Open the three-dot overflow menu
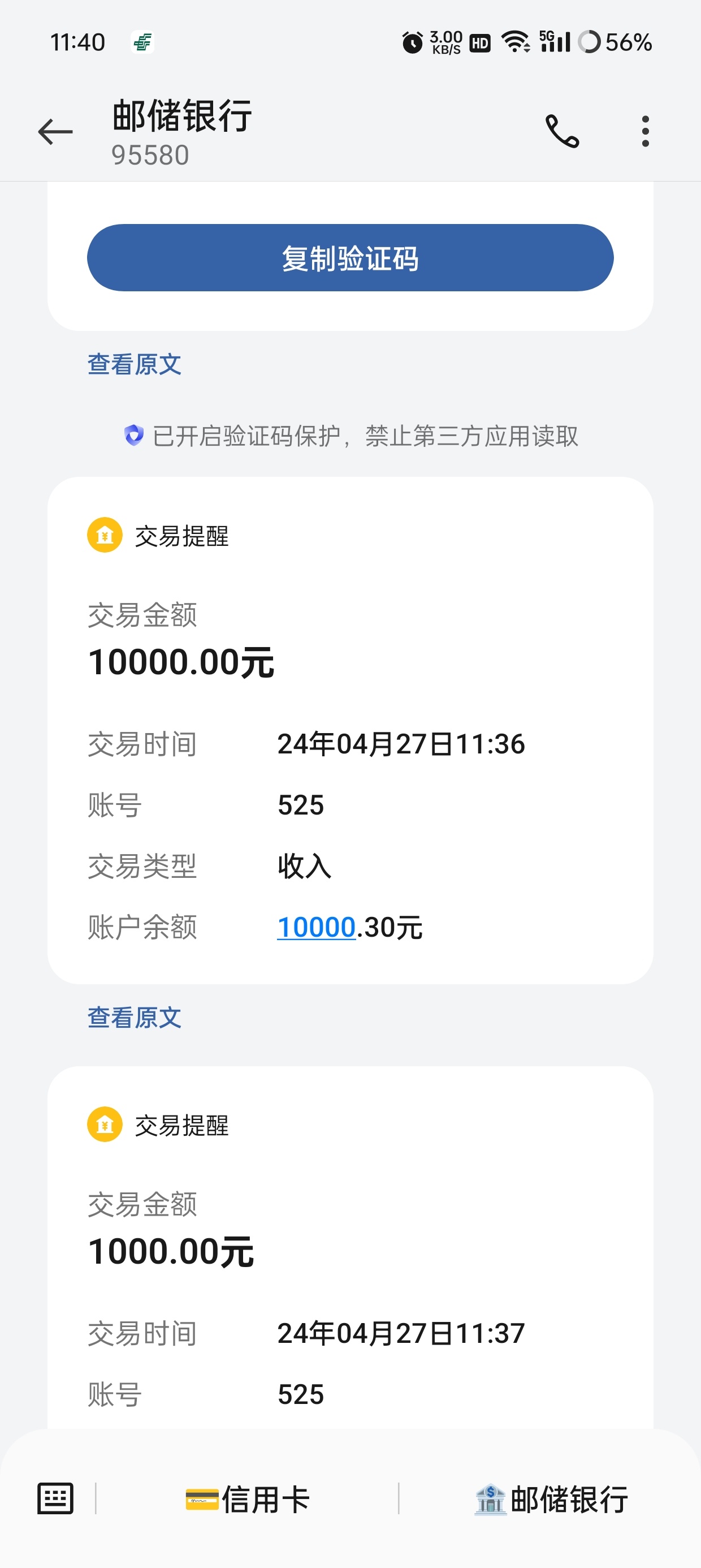Screen dimensions: 701x1568 coord(645,131)
